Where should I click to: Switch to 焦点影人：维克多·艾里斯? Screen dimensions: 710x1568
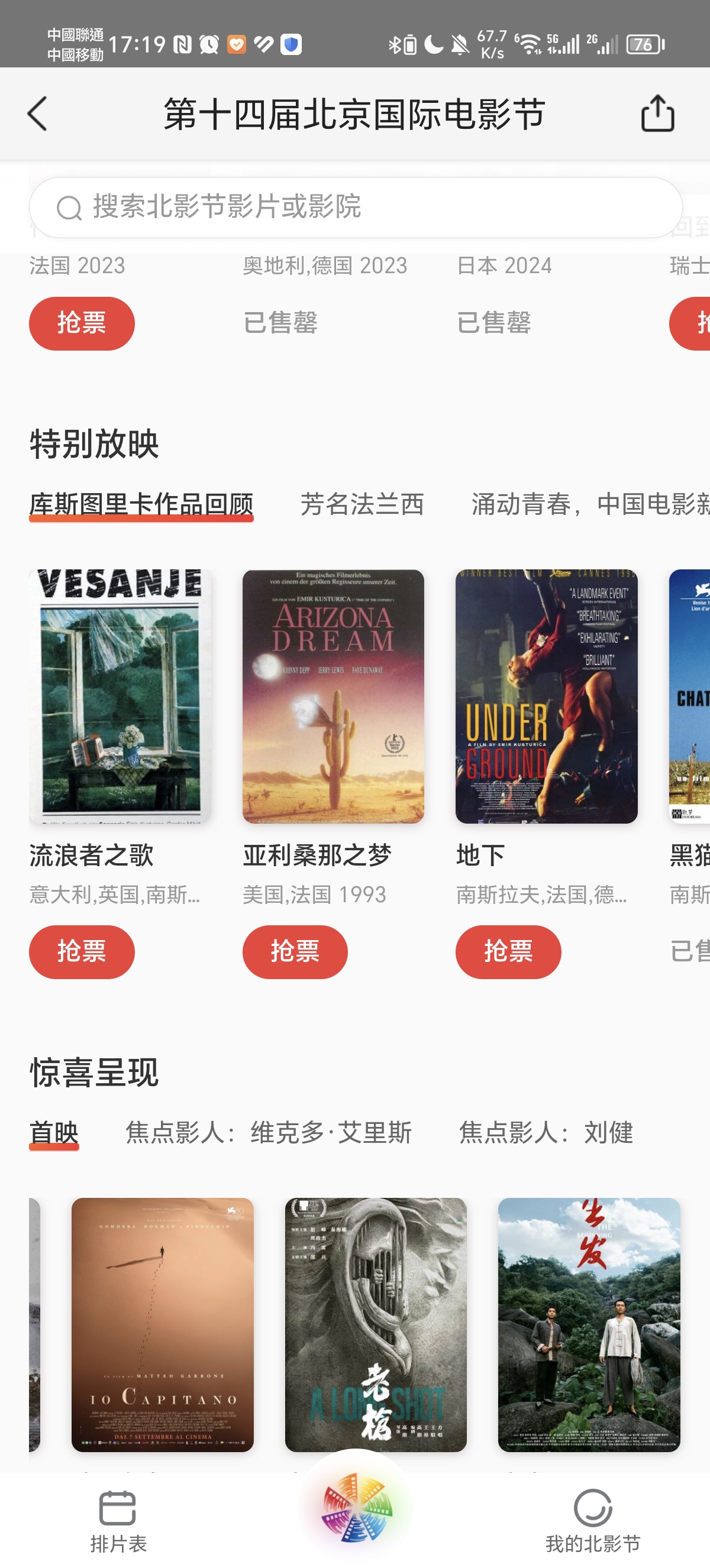pos(269,1133)
